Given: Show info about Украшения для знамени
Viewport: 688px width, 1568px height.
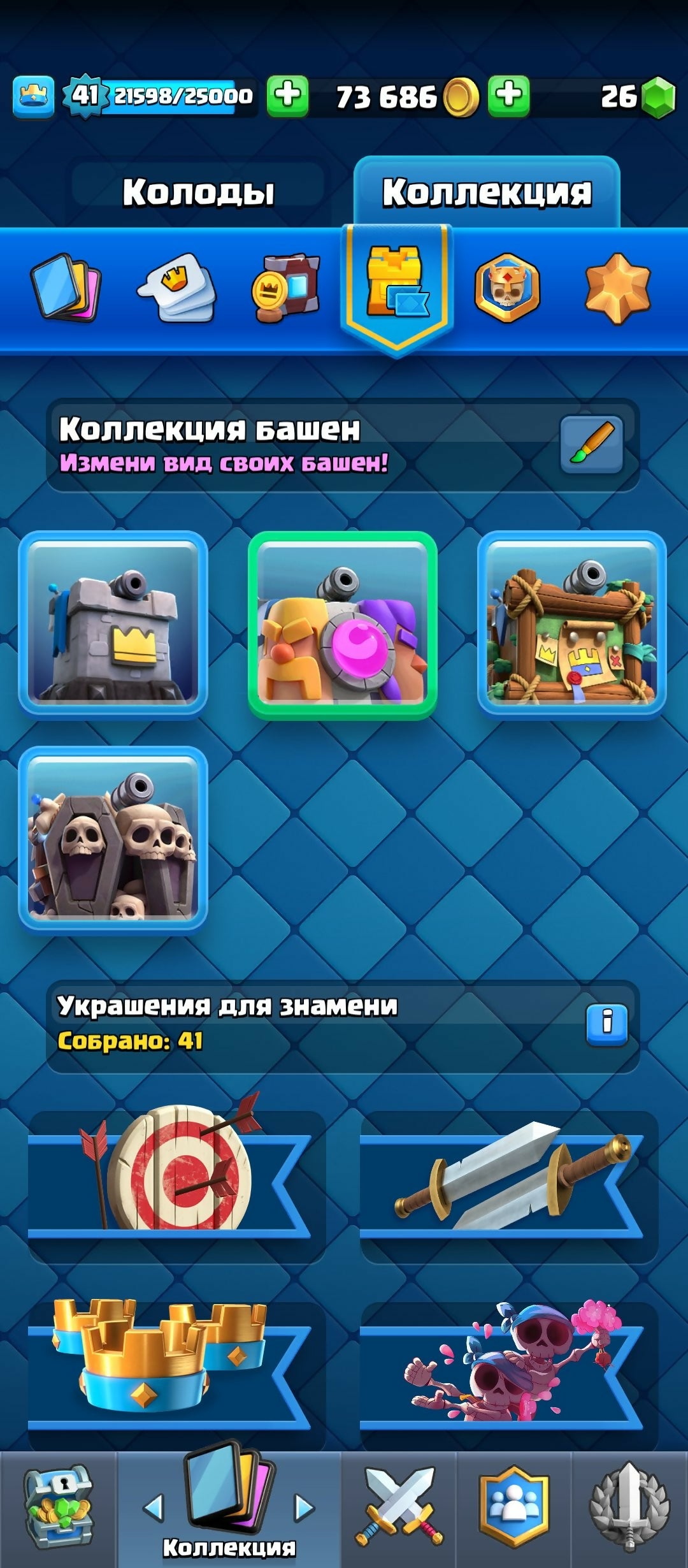Looking at the screenshot, I should click(606, 1024).
